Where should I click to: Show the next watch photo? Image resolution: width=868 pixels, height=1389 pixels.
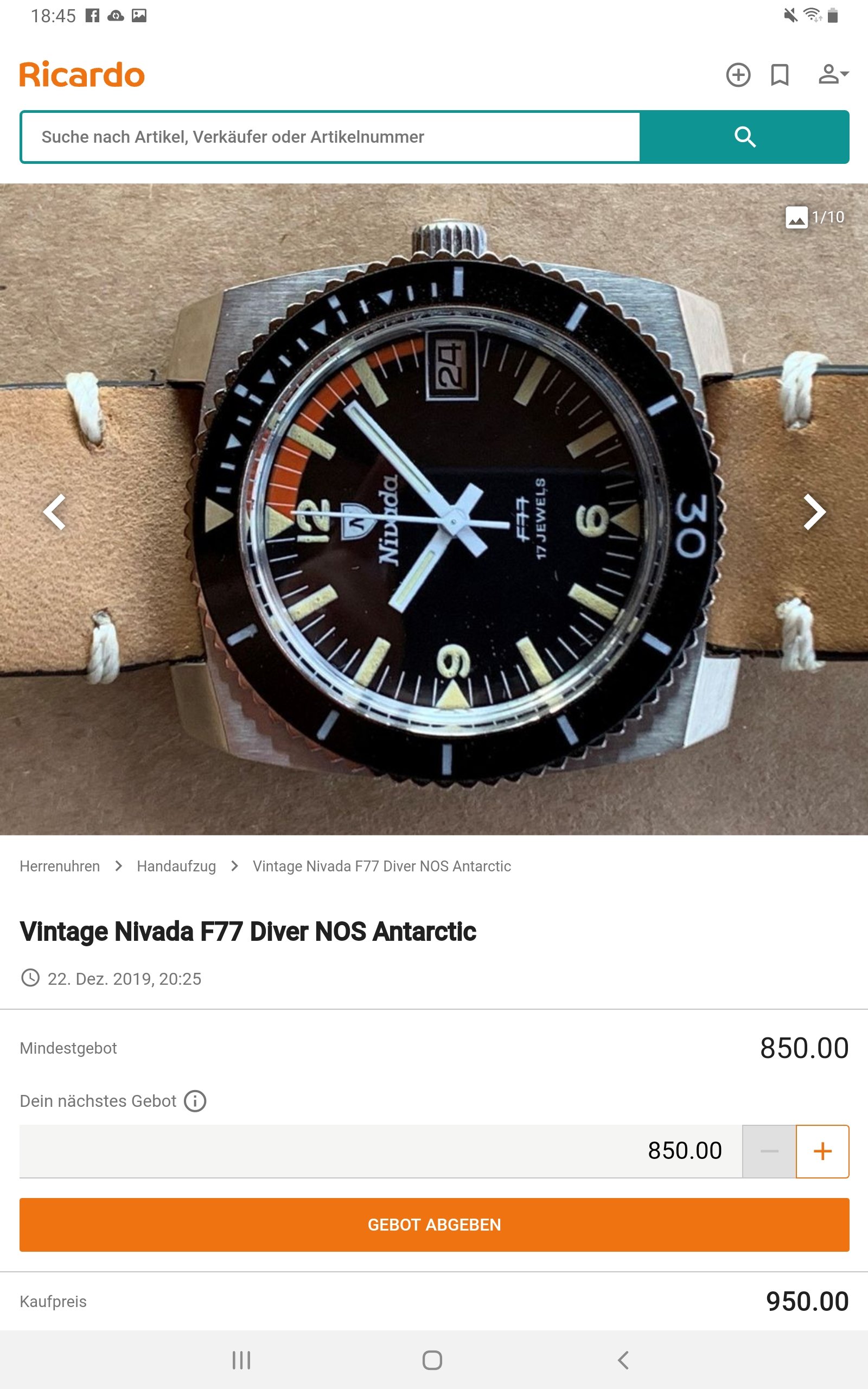pos(814,512)
